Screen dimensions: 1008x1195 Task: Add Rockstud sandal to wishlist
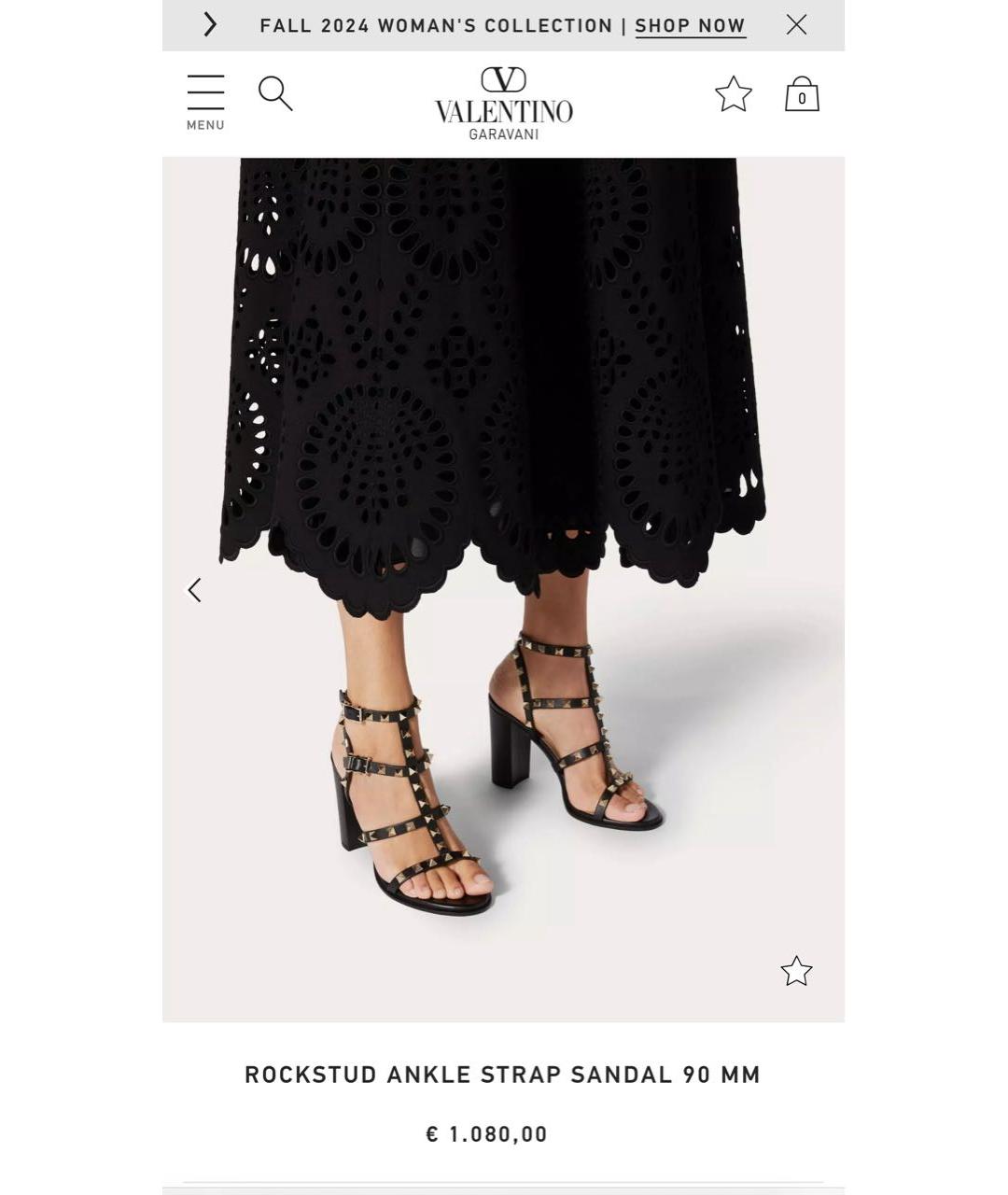pos(796,971)
